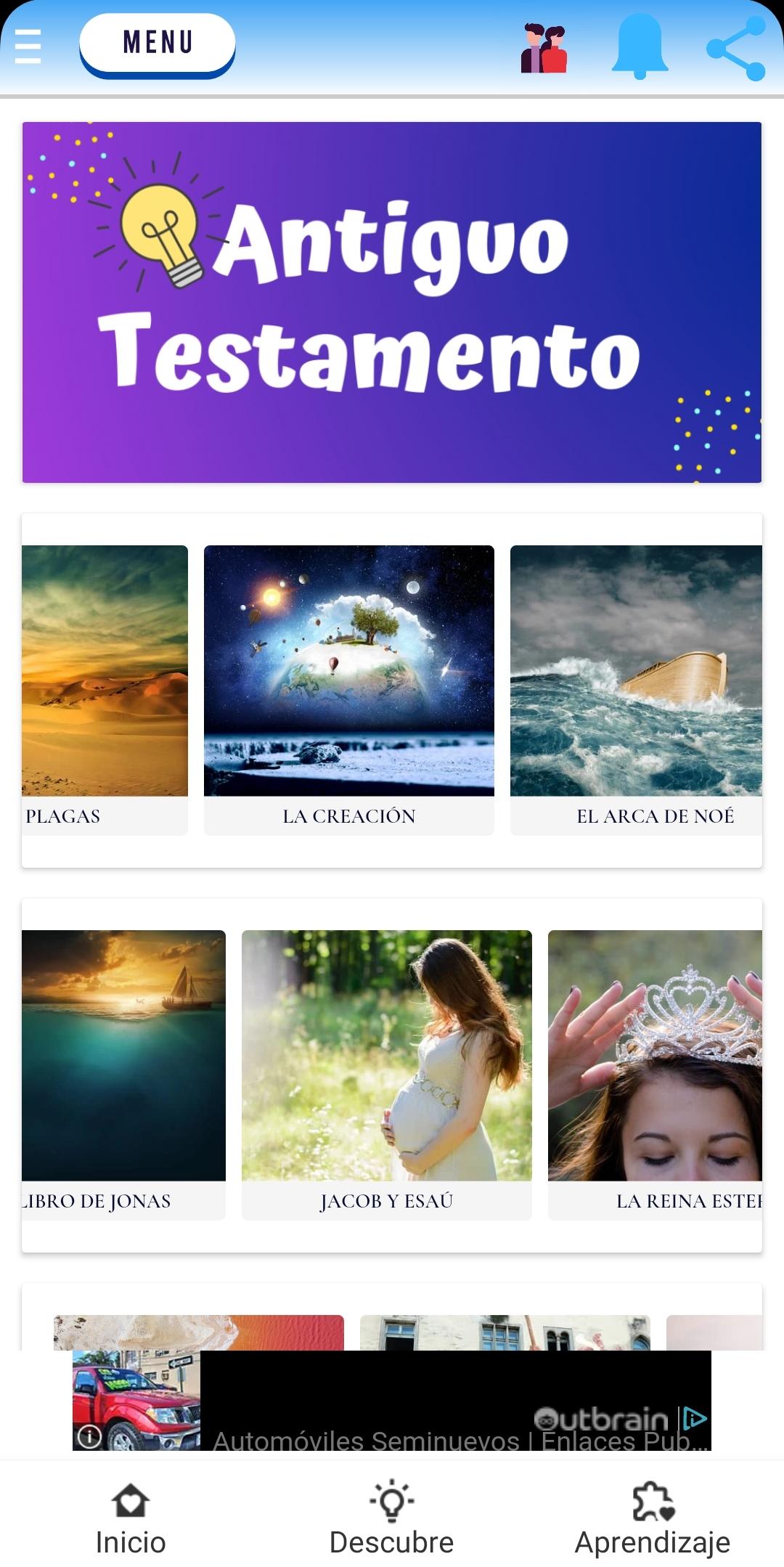Switch to the Descubre tab
784x1567 pixels.
392,1518
